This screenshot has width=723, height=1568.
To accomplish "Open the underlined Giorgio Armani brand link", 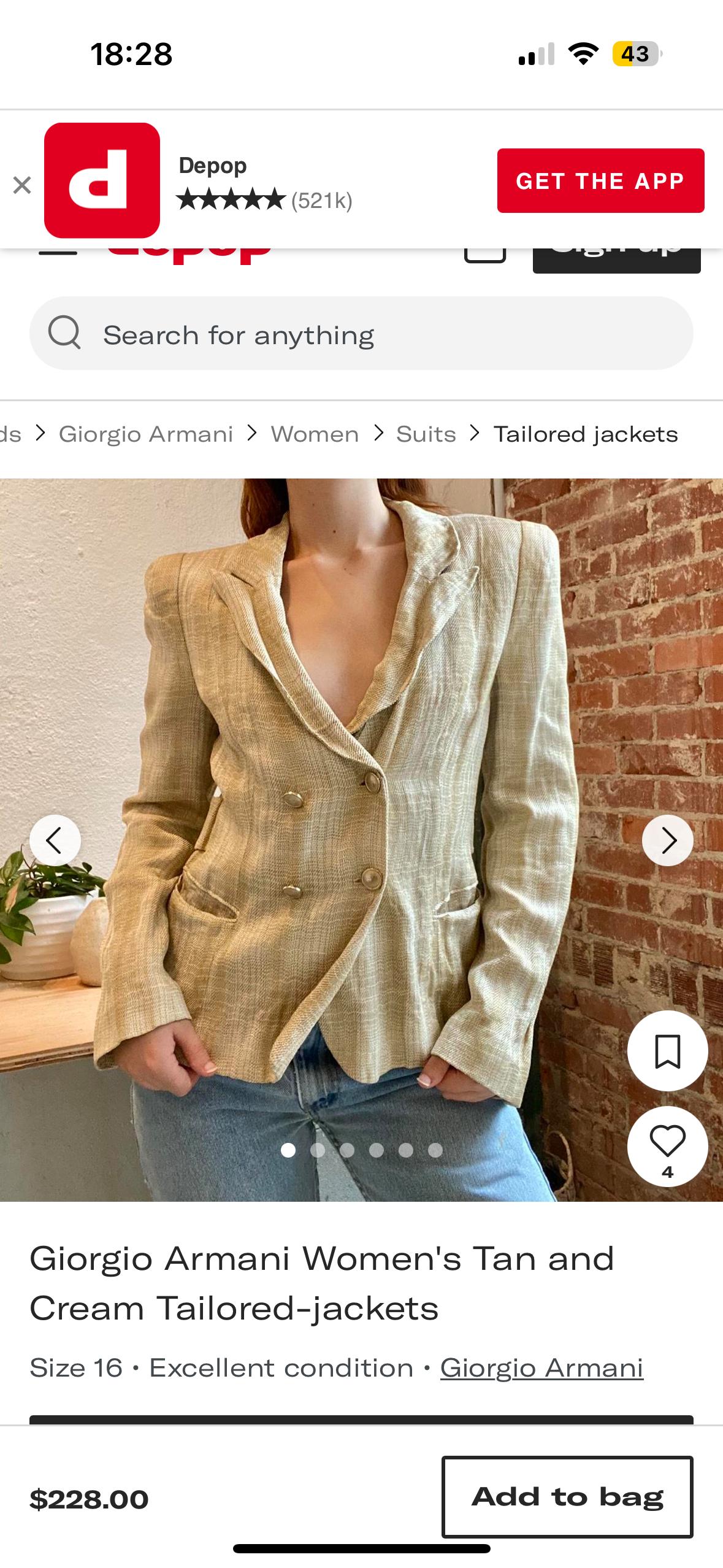I will pyautogui.click(x=541, y=1368).
